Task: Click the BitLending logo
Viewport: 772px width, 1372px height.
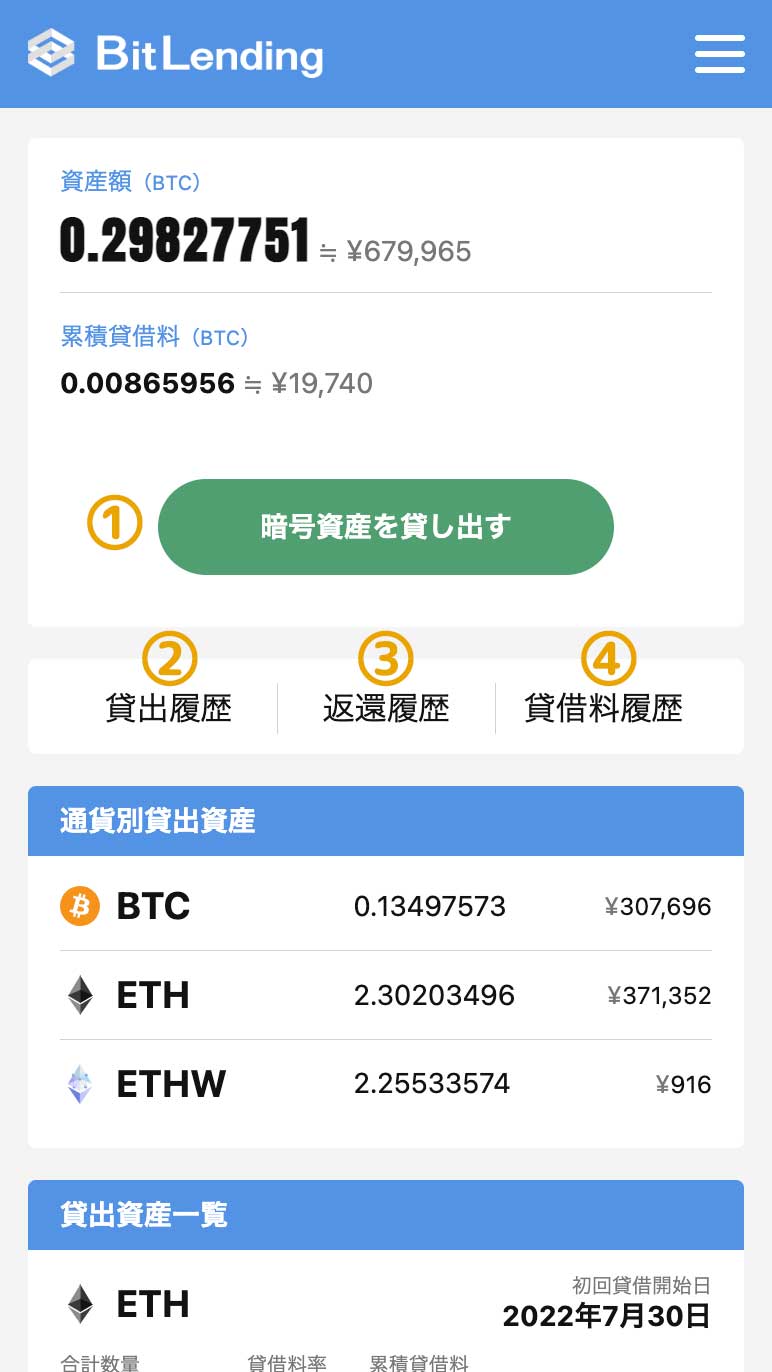Action: pyautogui.click(x=175, y=54)
